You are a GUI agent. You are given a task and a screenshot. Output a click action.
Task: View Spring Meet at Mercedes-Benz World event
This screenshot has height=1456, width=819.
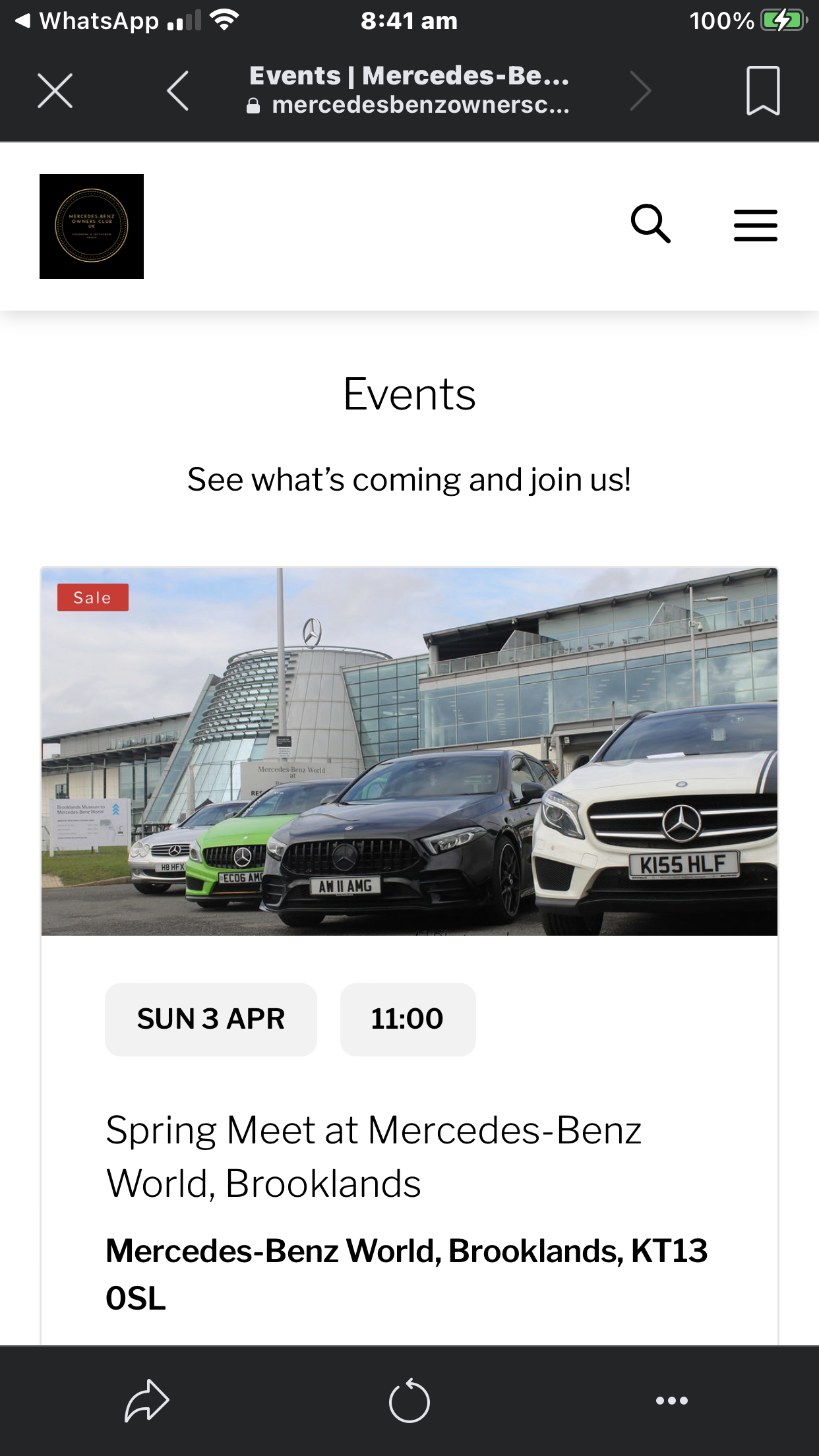point(373,1157)
